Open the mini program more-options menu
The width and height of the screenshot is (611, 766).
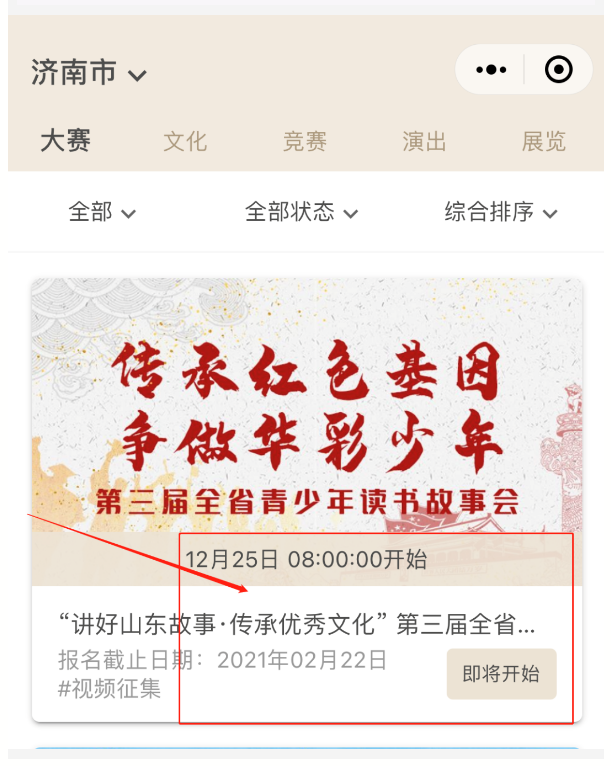tap(491, 70)
